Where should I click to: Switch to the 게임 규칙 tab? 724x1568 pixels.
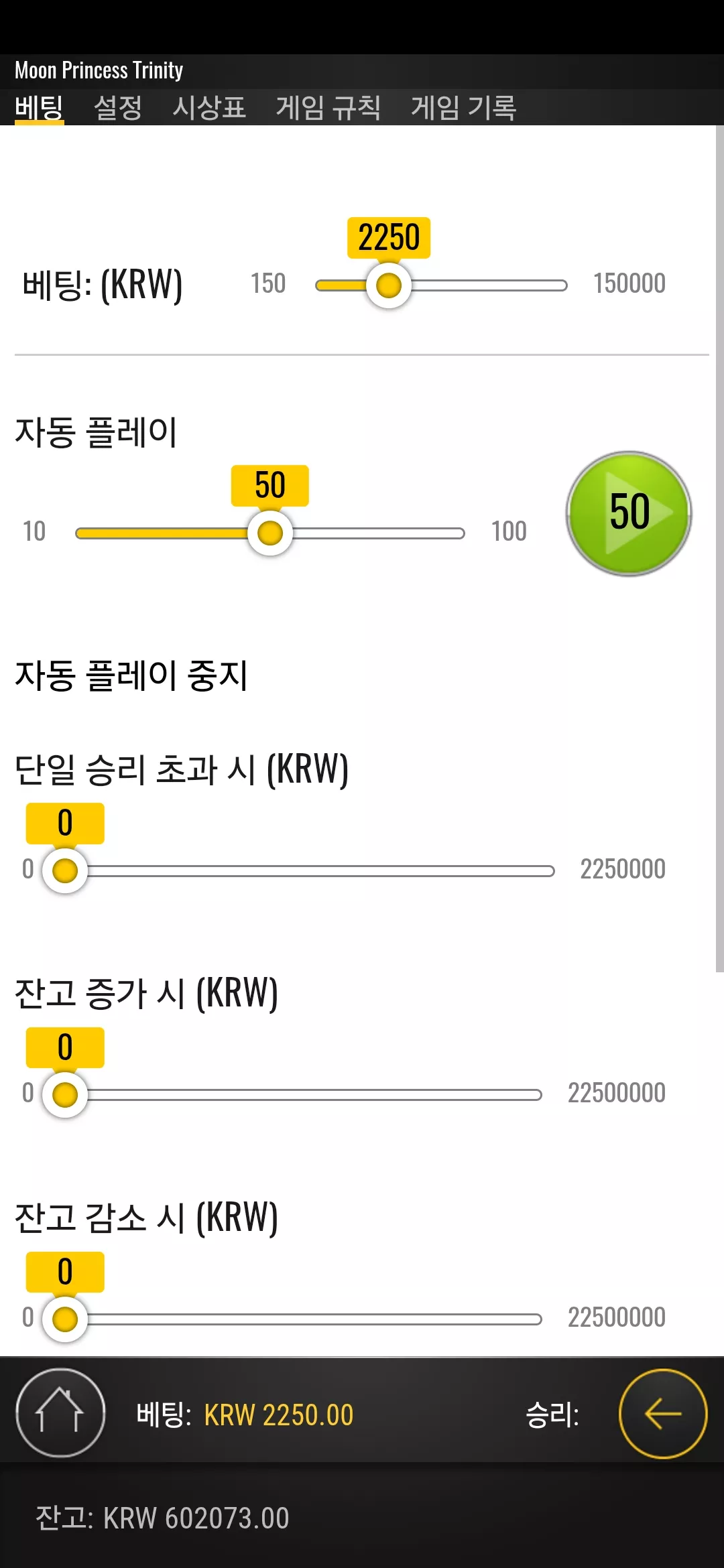click(328, 108)
